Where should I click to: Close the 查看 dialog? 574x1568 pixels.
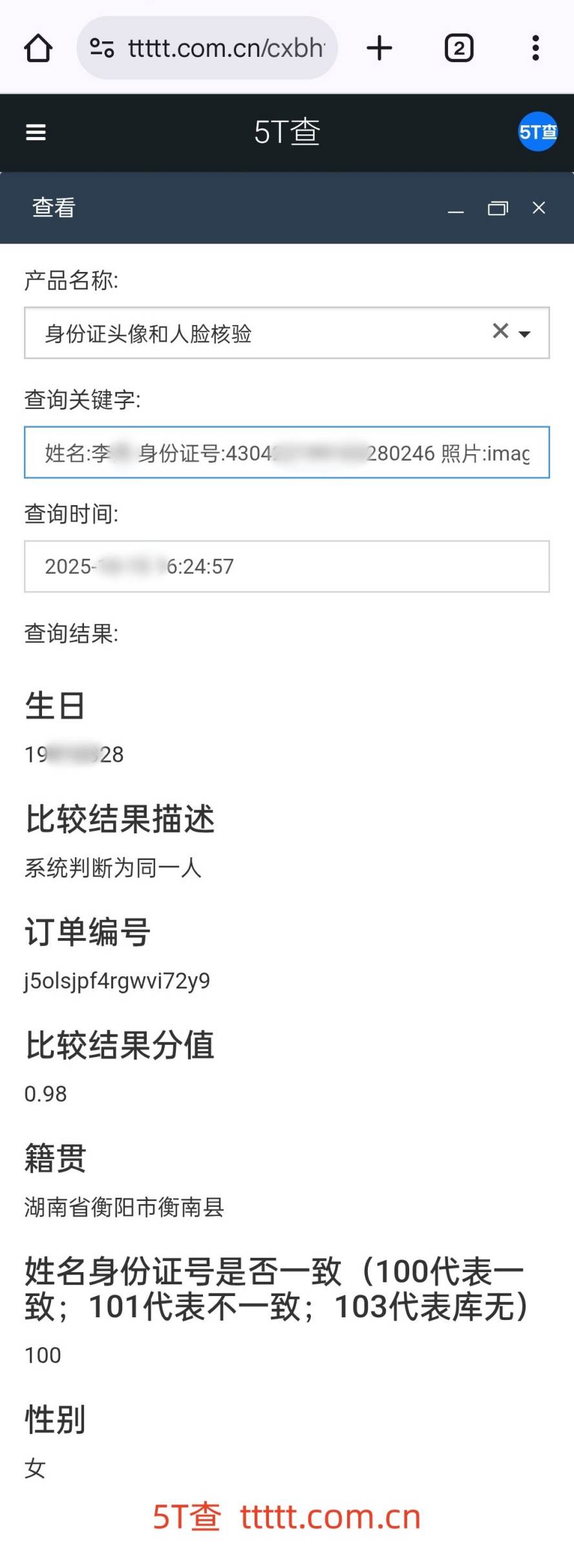pos(538,208)
